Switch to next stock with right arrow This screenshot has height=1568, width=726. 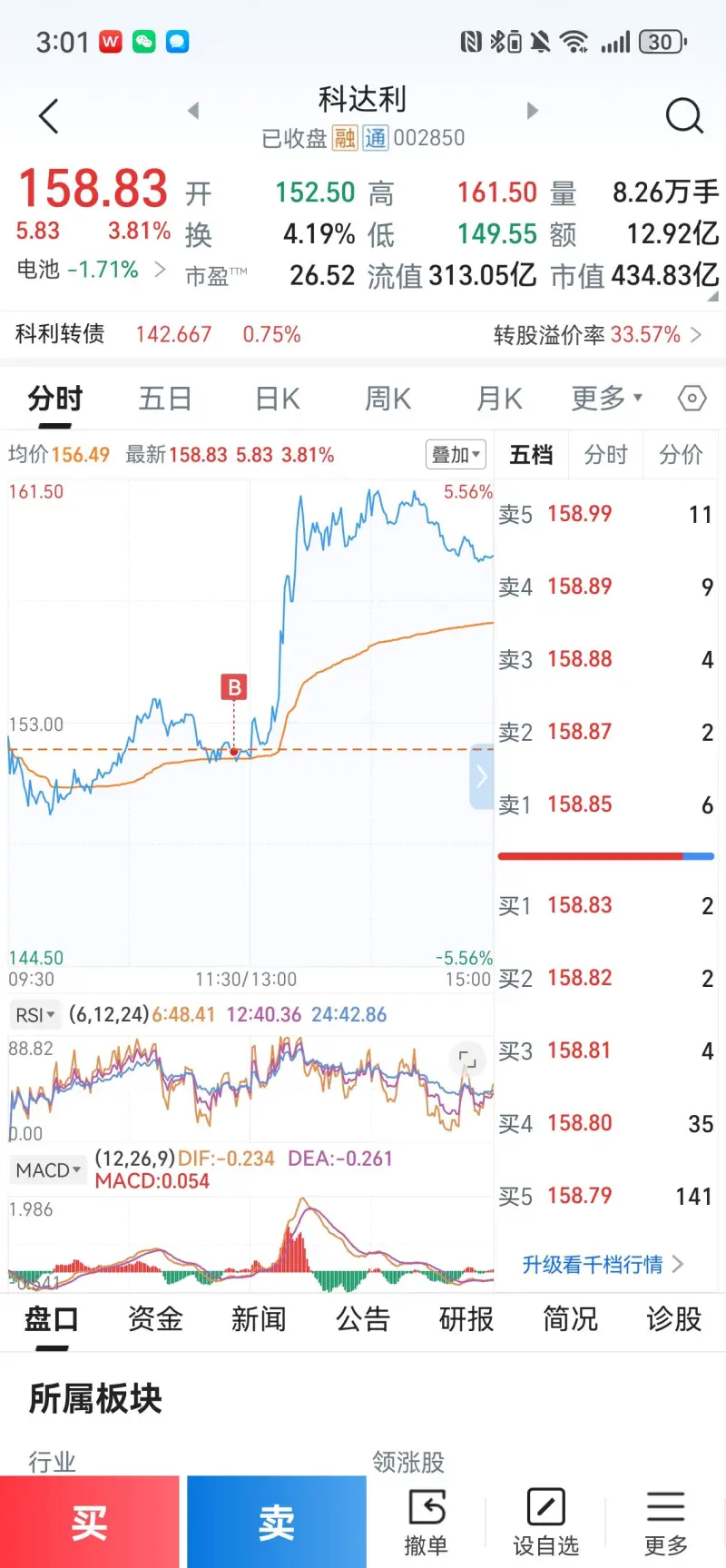pos(533,111)
